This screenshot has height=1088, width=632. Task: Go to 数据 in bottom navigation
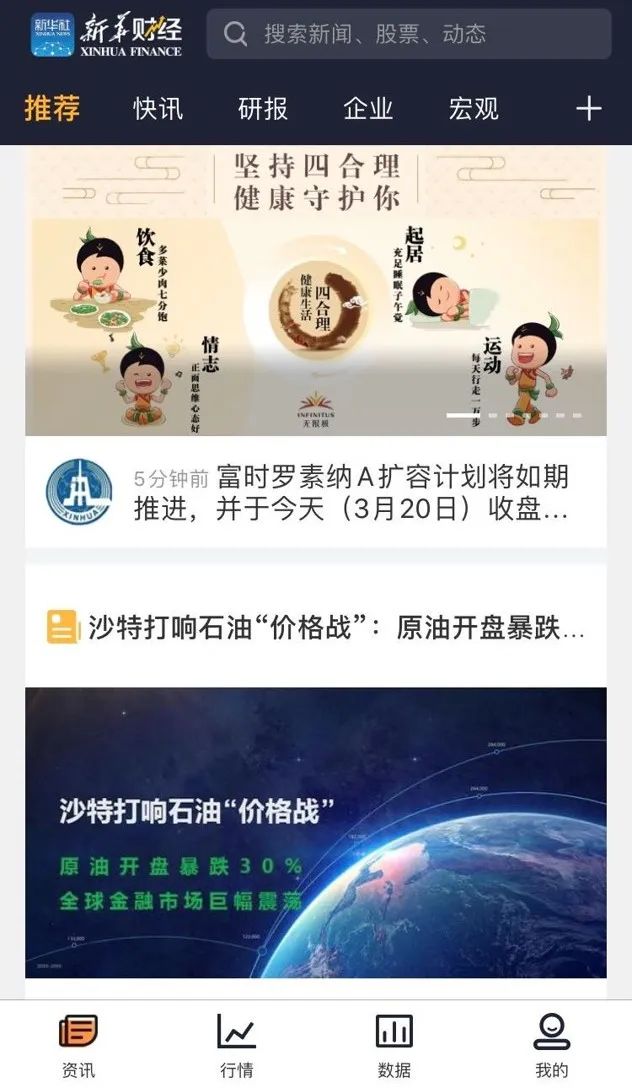click(x=394, y=1044)
